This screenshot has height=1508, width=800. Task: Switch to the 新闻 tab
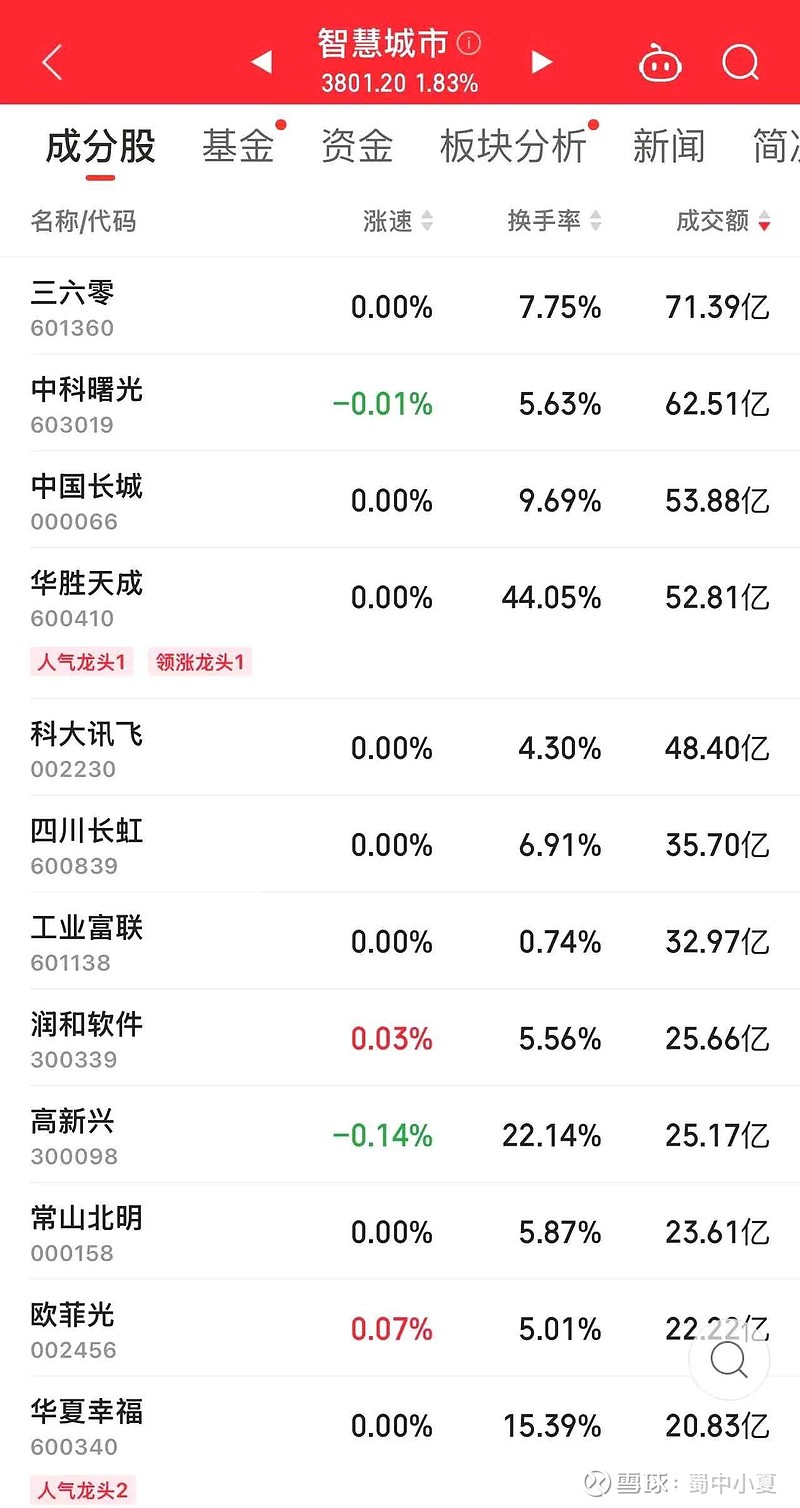670,146
